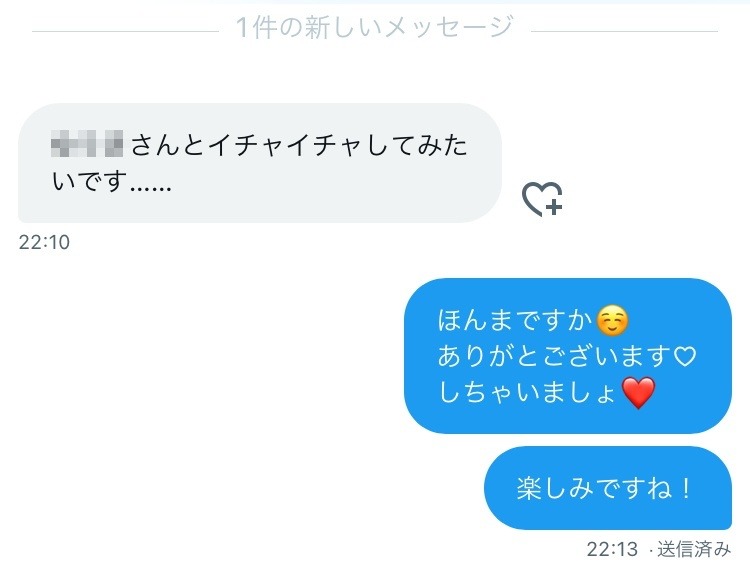Add a reaction to the イチャイチャ message

542,199
